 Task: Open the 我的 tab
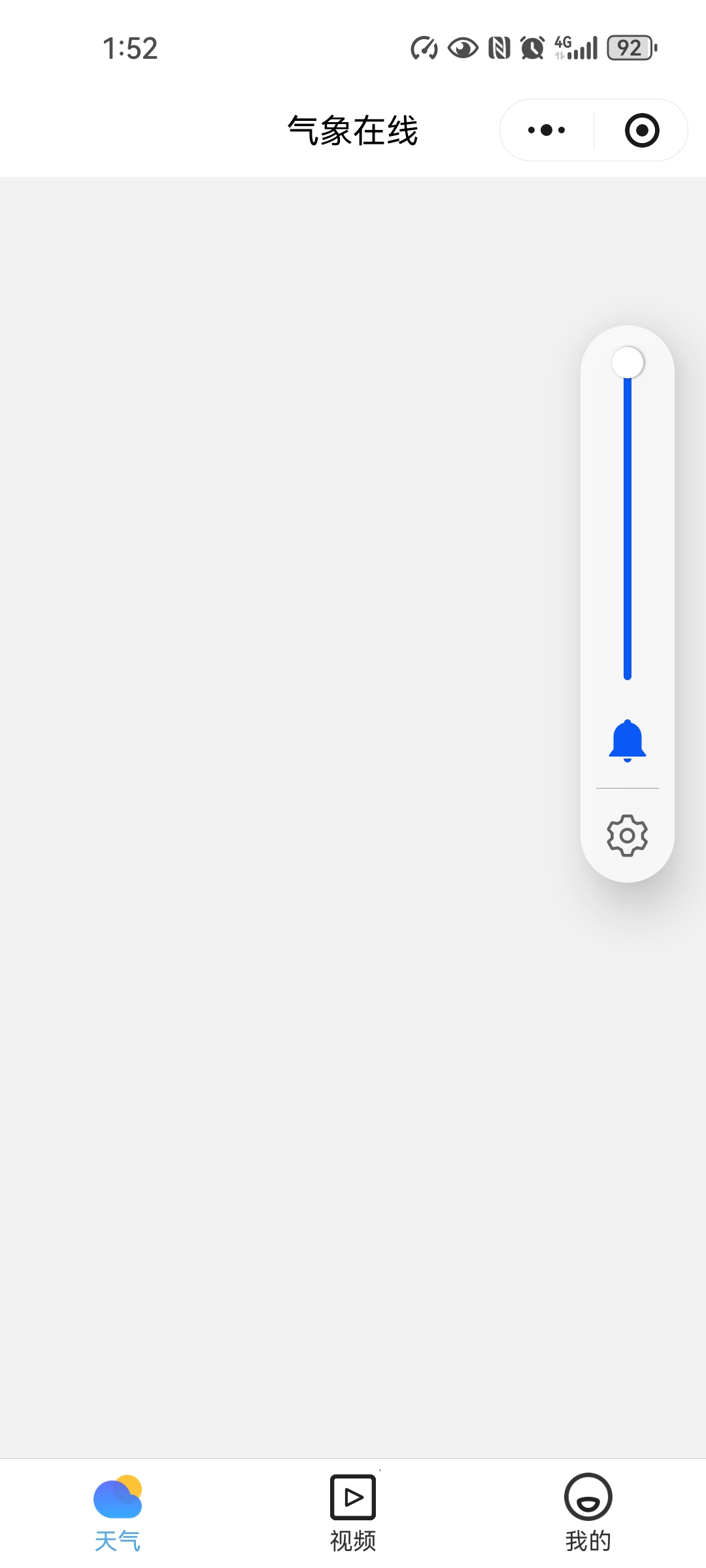588,1512
